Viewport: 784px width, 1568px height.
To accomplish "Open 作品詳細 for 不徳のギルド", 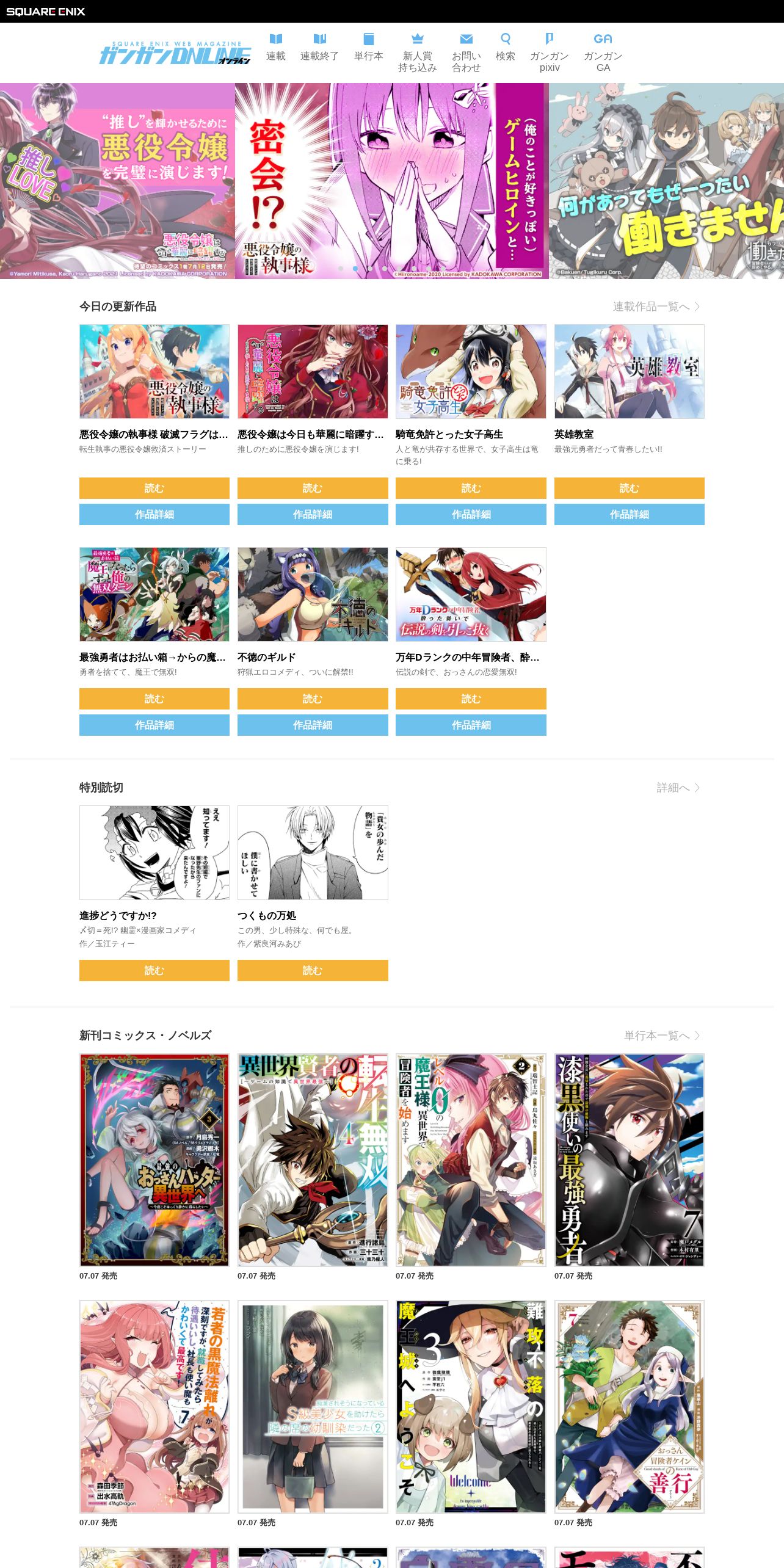I will [x=313, y=725].
